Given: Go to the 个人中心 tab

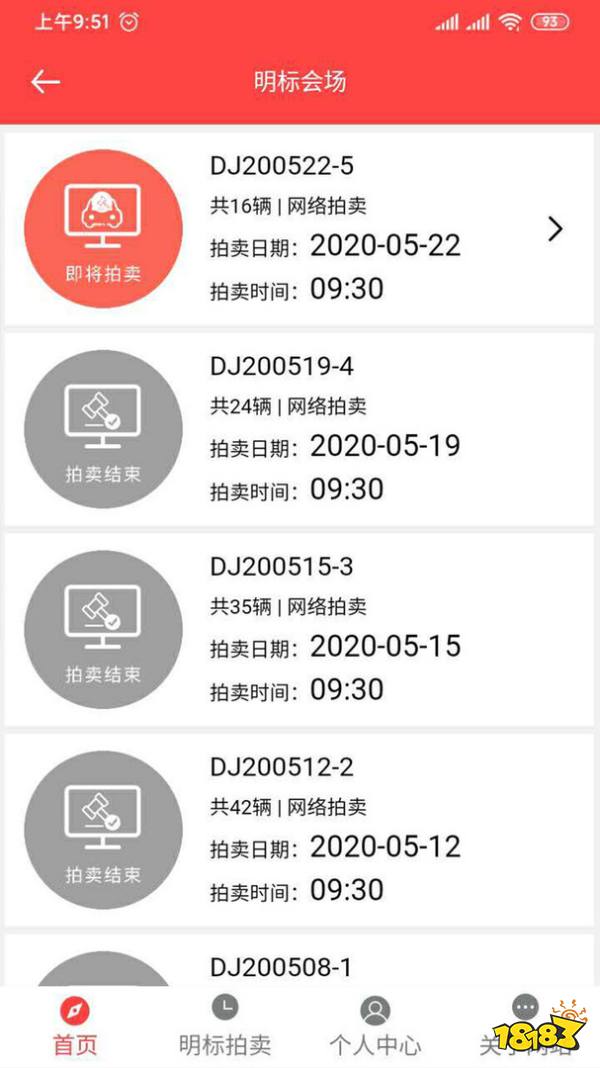Looking at the screenshot, I should 375,1026.
